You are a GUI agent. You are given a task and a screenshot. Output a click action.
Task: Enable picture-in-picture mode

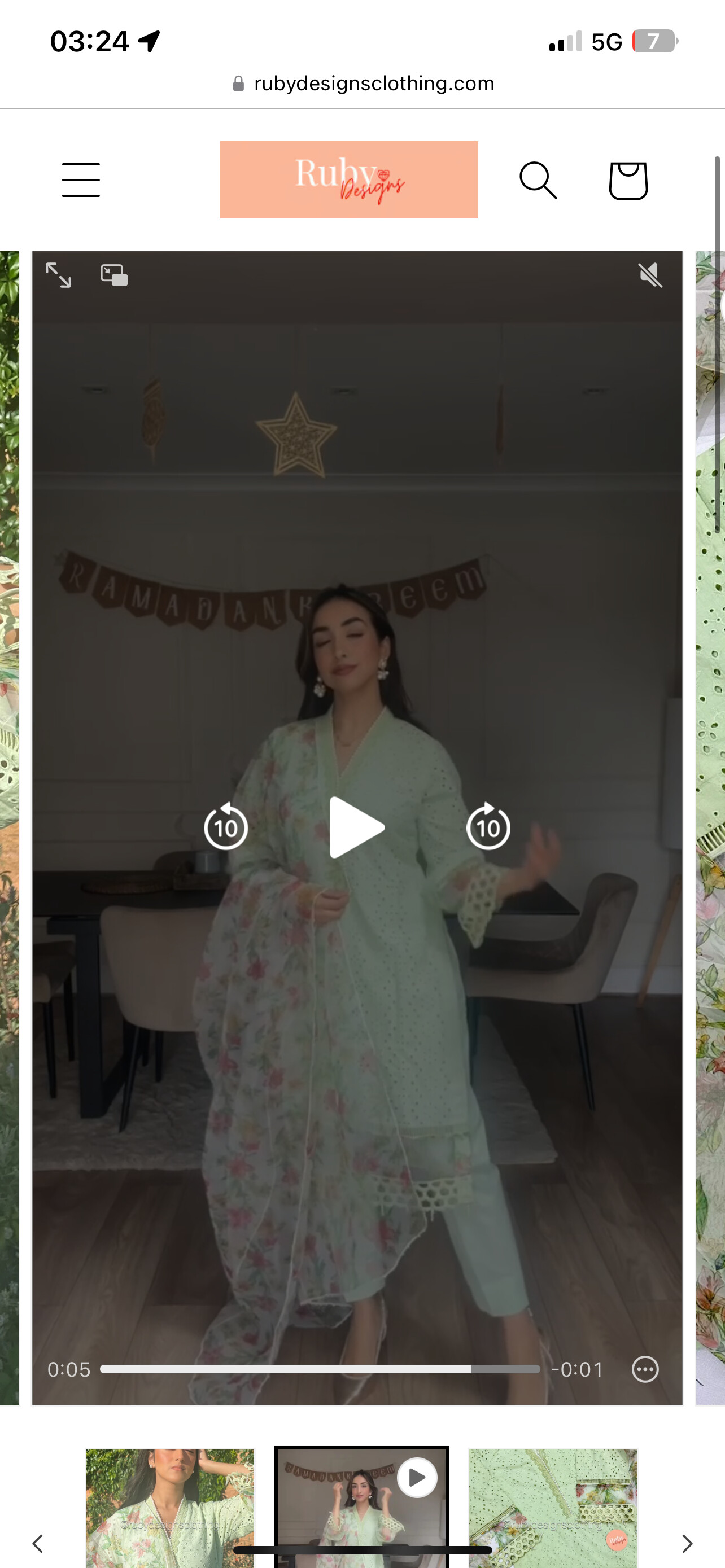[x=114, y=275]
